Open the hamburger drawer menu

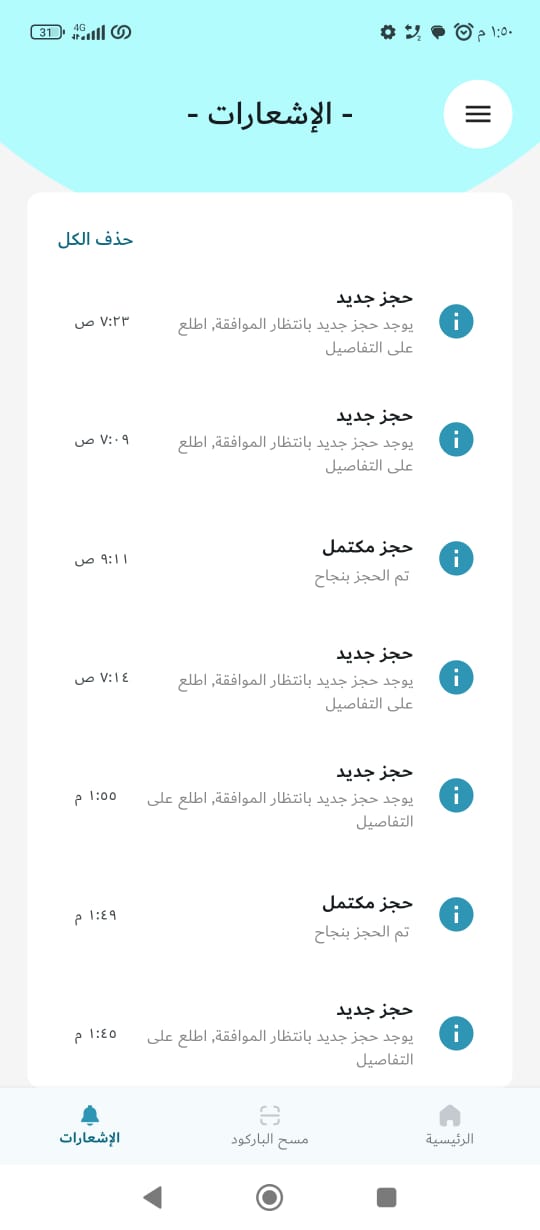(478, 114)
